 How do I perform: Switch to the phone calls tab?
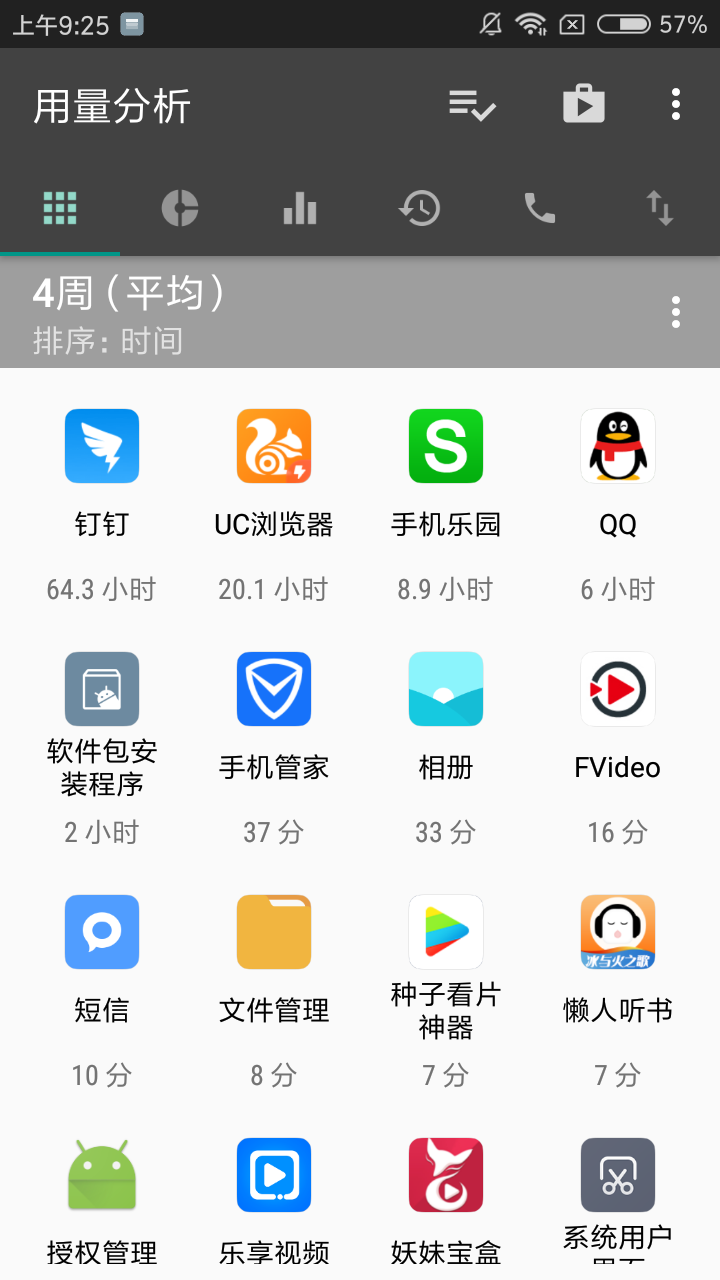click(x=540, y=209)
